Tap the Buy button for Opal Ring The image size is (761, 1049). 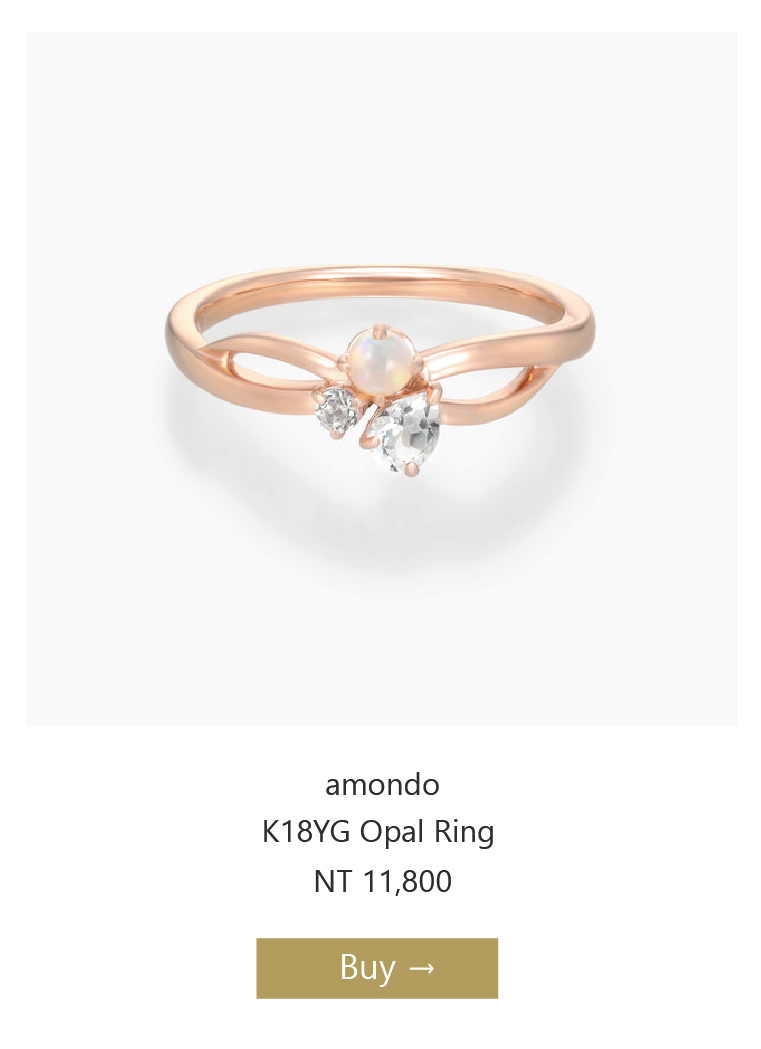(x=377, y=968)
